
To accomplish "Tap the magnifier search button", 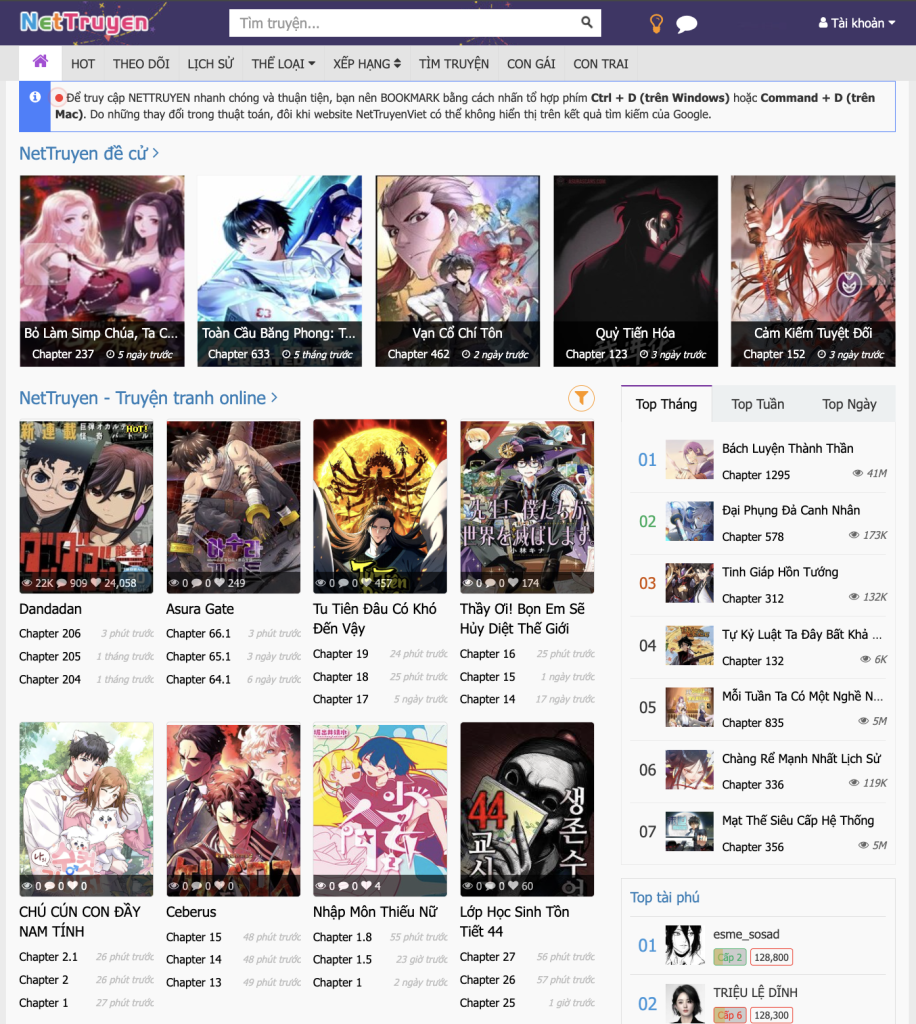I will coord(587,23).
